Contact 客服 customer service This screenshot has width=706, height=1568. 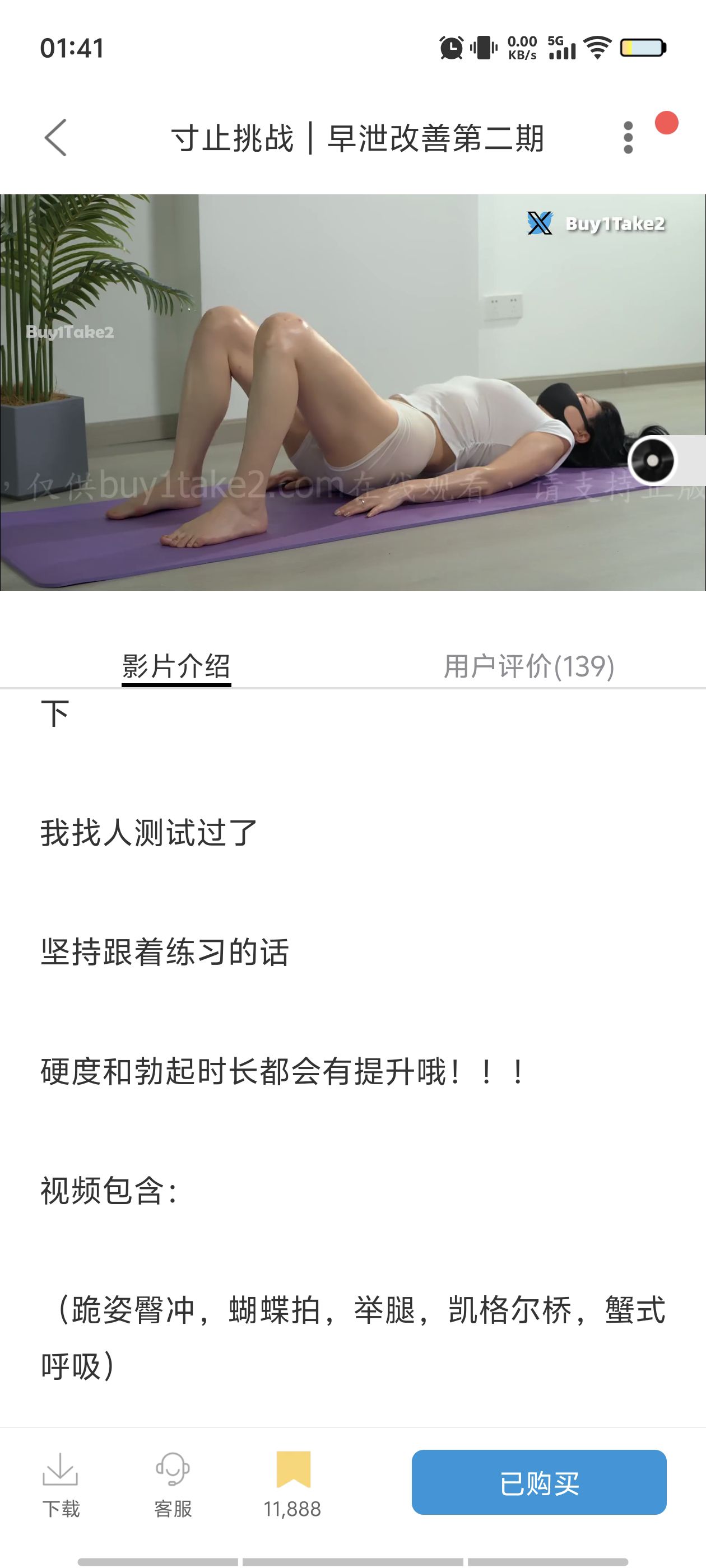pyautogui.click(x=173, y=1485)
